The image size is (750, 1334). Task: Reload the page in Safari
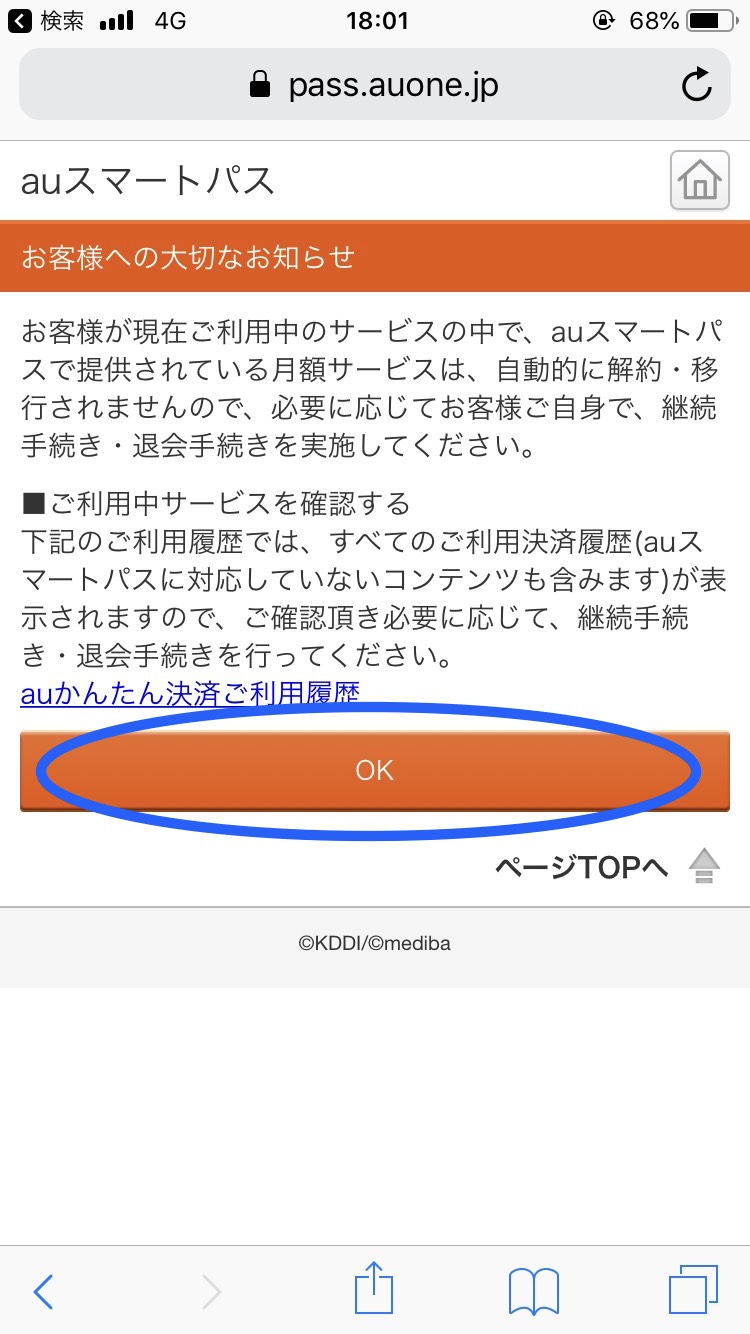(696, 86)
